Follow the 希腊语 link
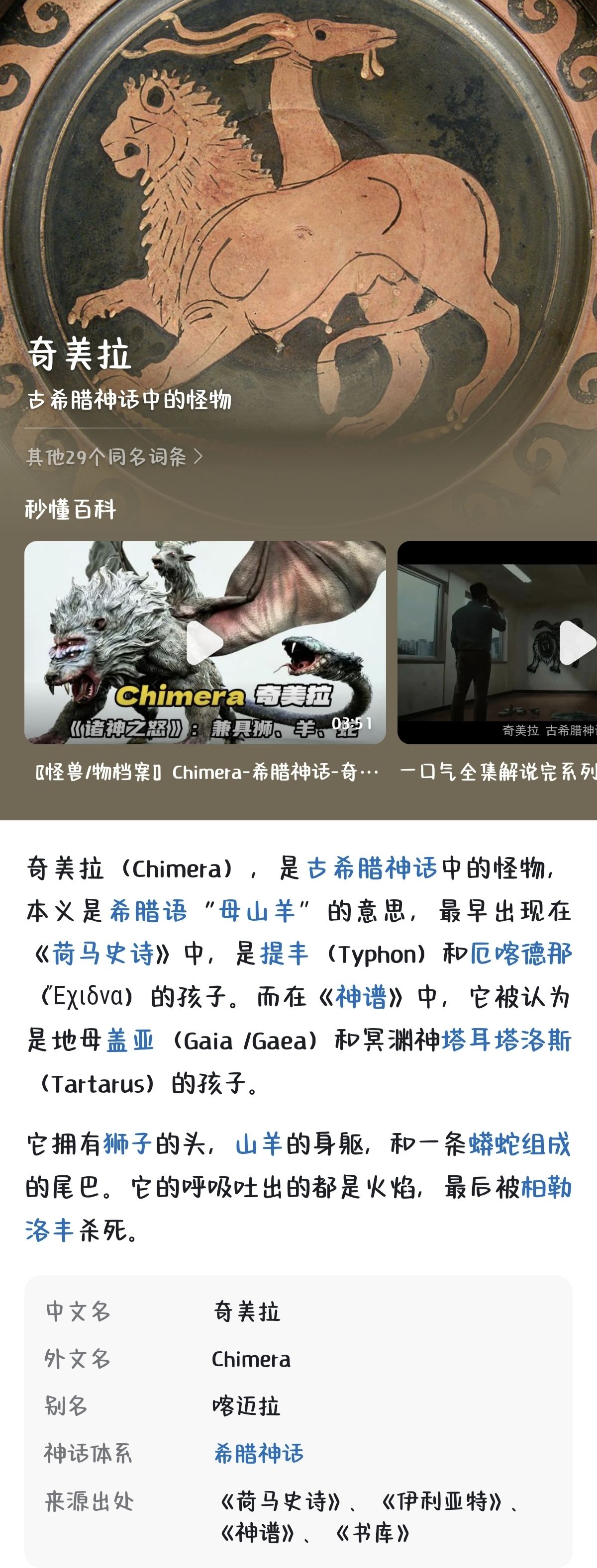 click(148, 911)
